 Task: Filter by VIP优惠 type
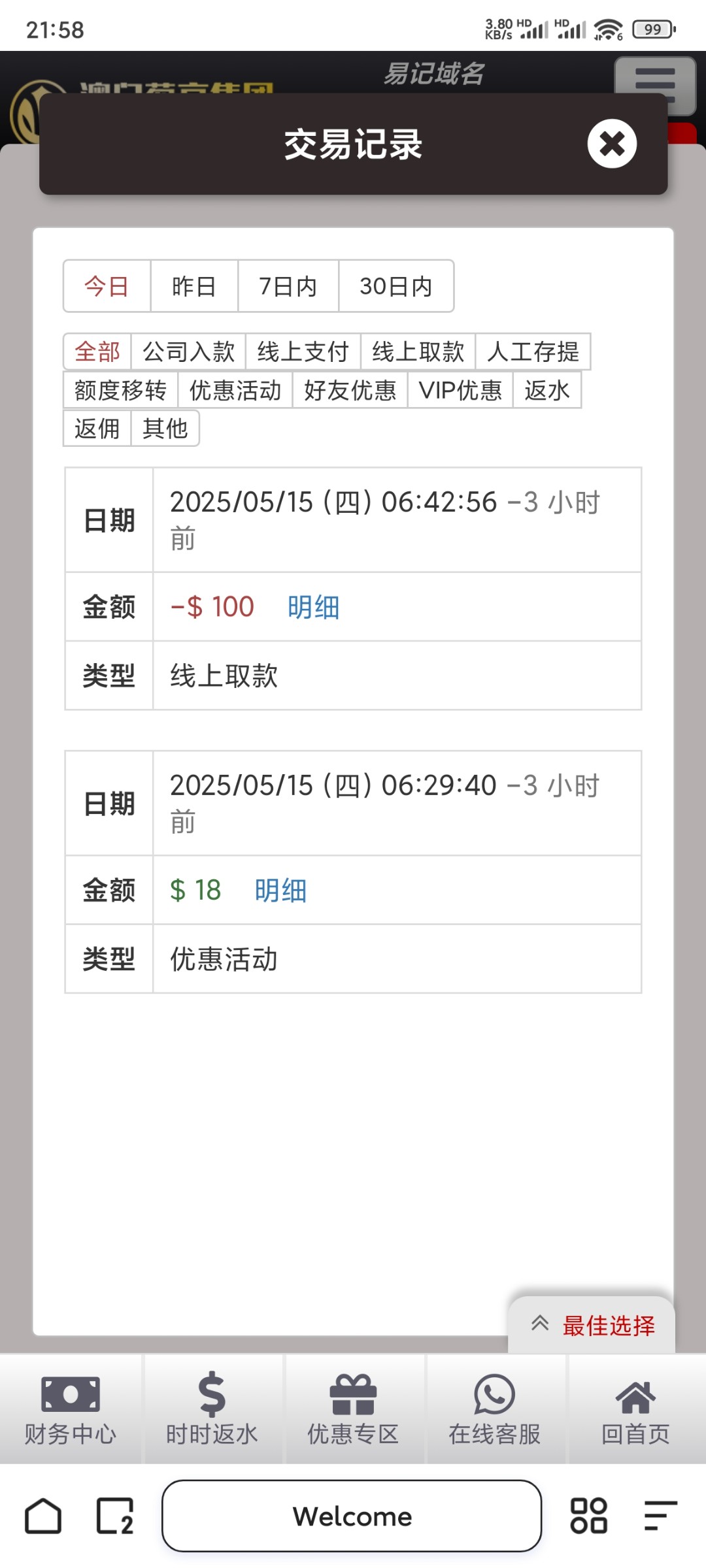[460, 390]
